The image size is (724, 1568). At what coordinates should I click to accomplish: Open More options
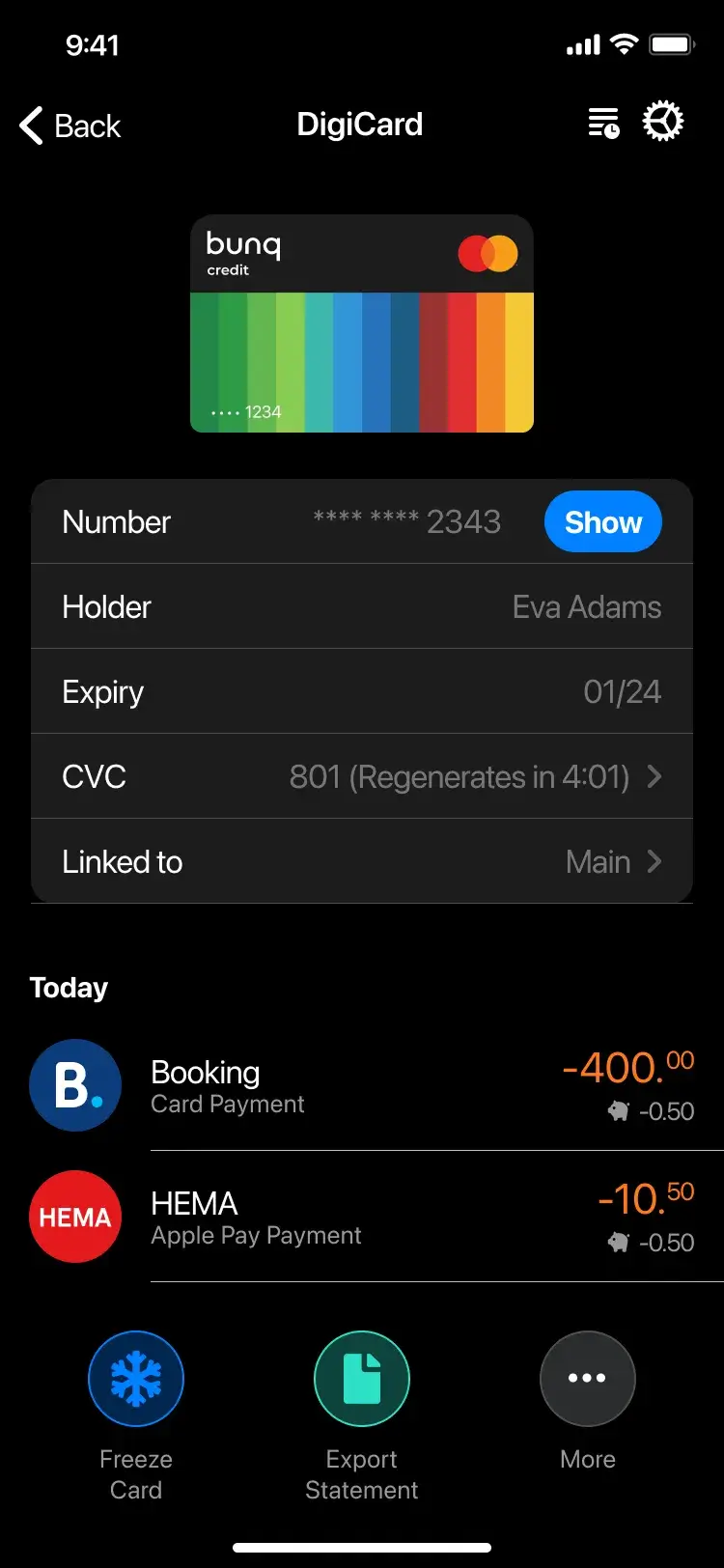pos(587,1379)
